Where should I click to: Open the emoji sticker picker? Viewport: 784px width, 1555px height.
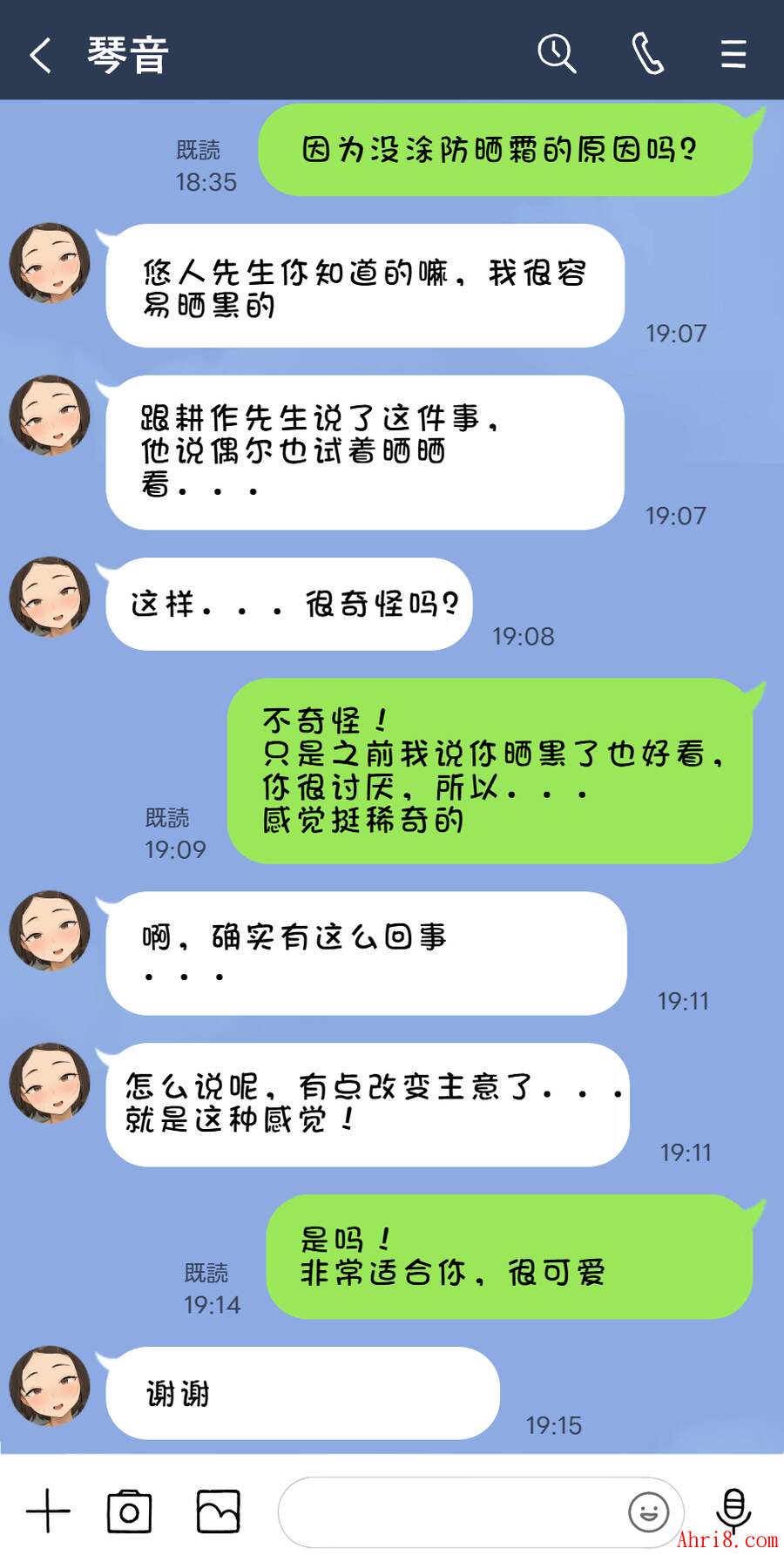click(648, 1511)
